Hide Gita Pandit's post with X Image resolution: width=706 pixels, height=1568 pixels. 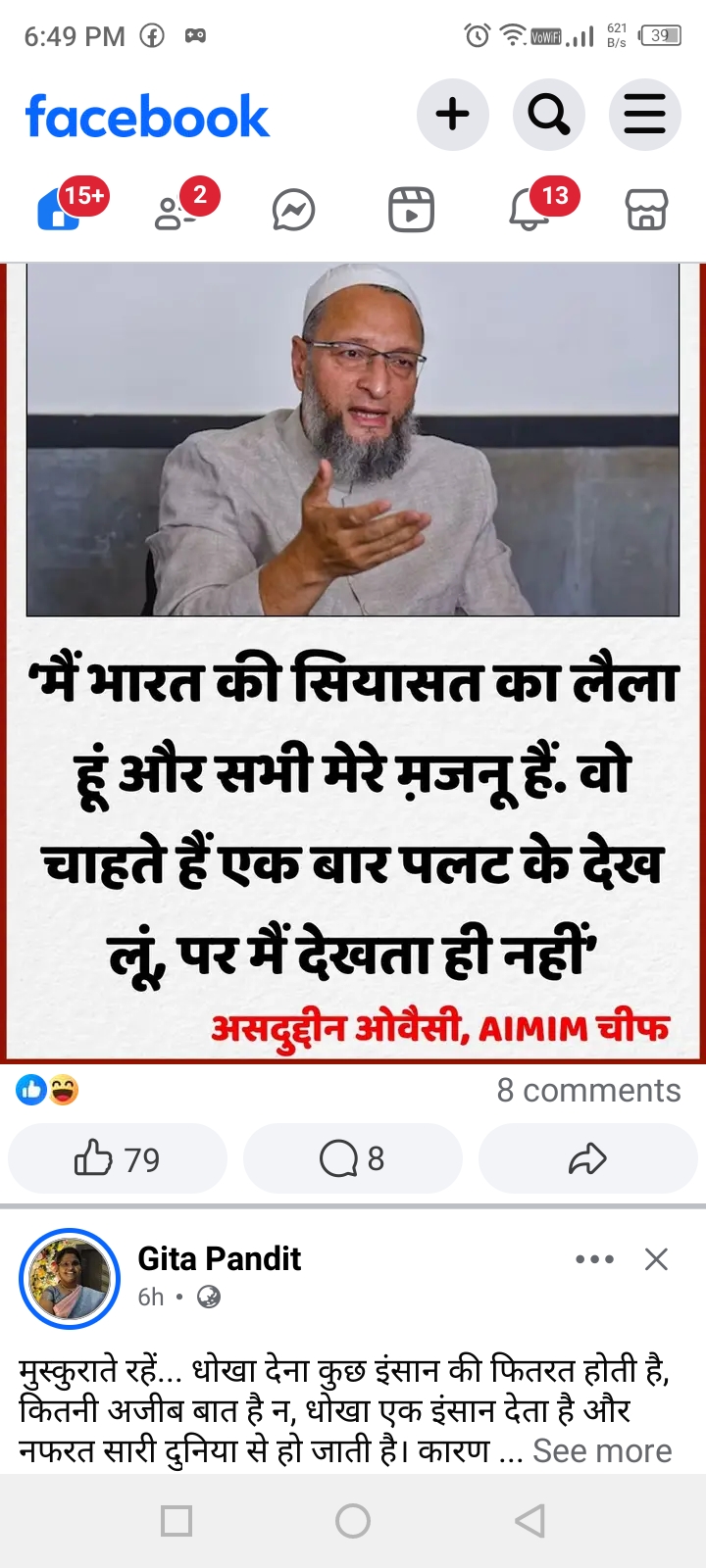point(656,1259)
